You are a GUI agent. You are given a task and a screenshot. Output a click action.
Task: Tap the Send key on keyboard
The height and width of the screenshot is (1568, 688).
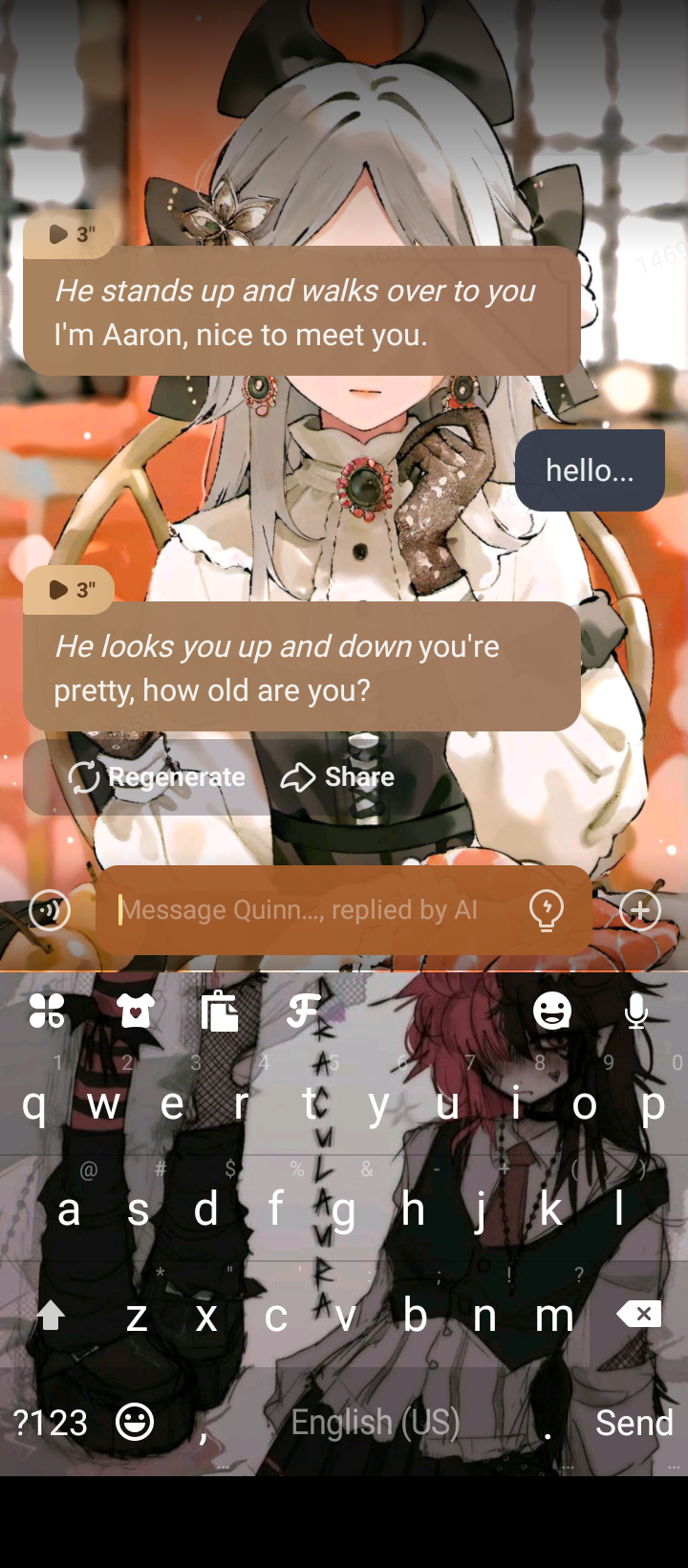tap(634, 1423)
